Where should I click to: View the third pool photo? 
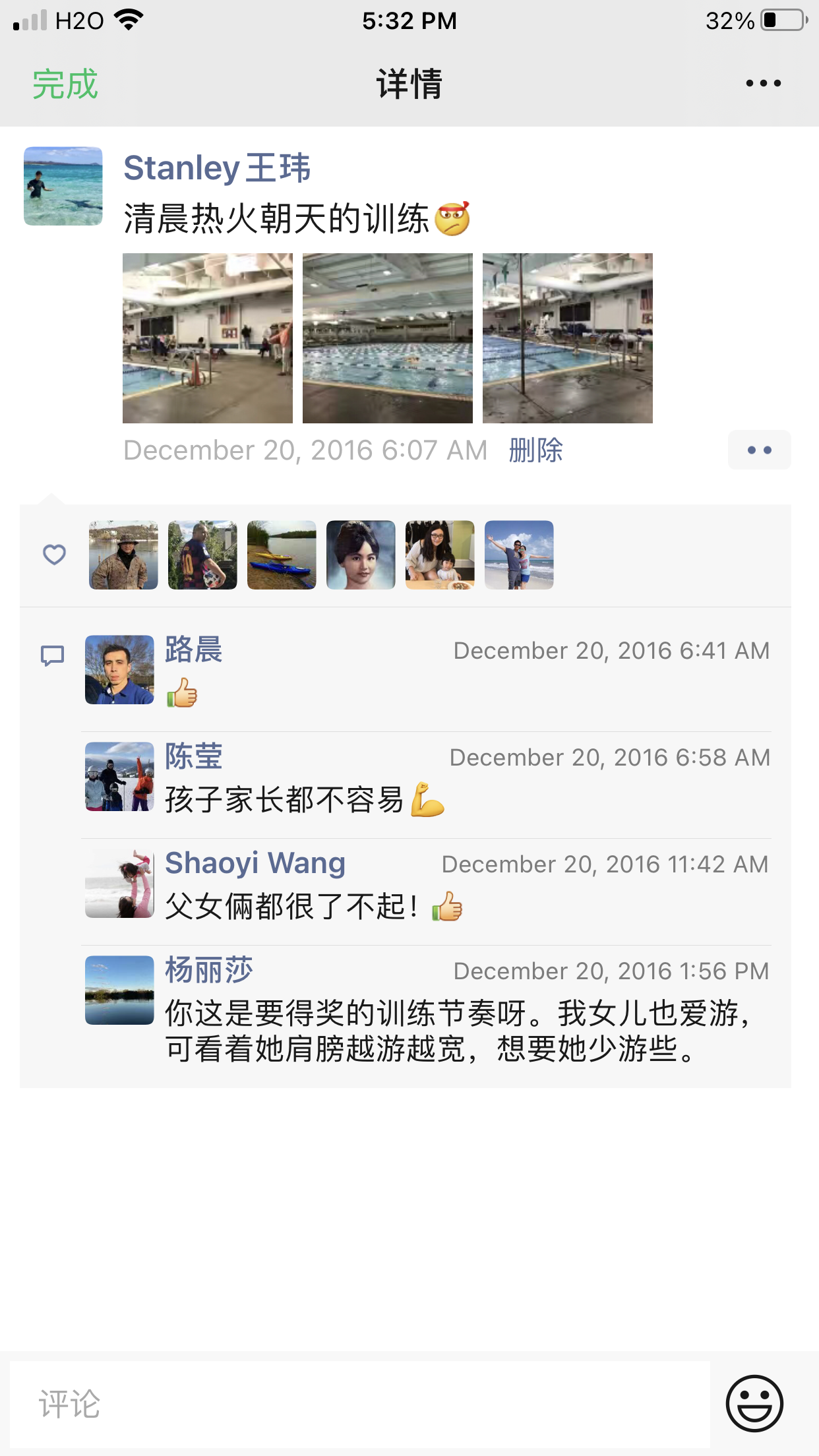(568, 338)
